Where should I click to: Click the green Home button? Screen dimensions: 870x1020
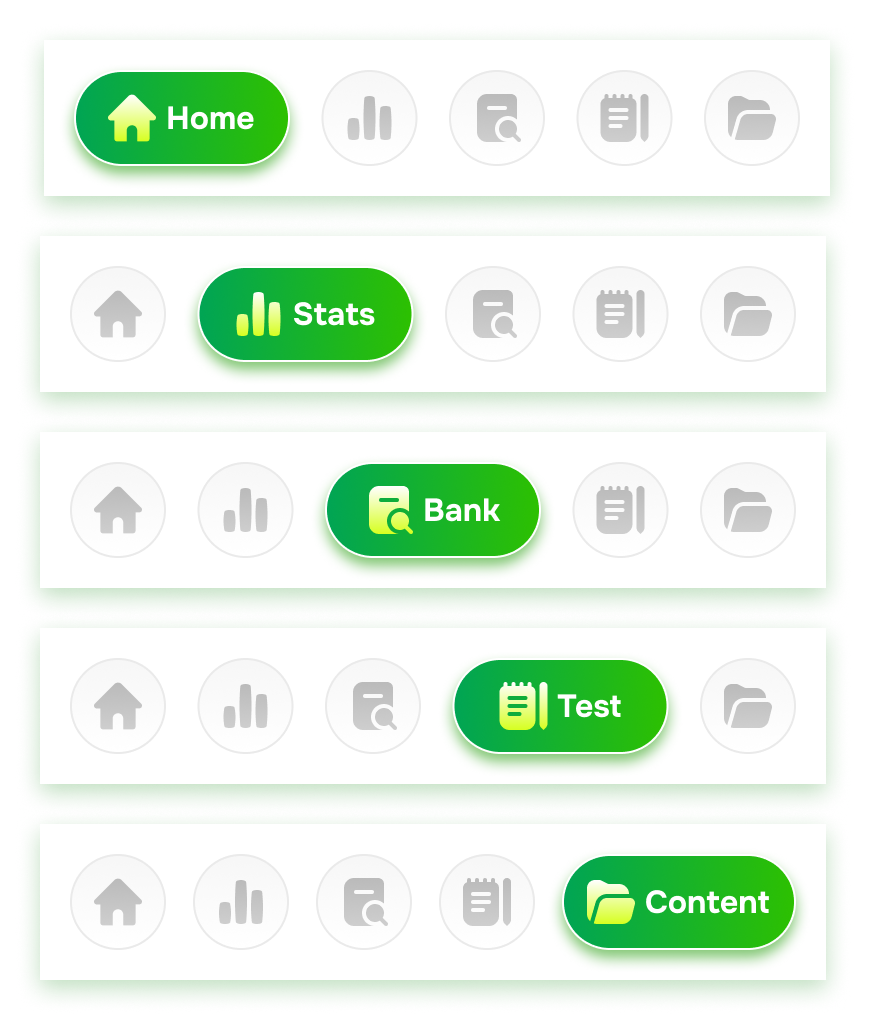(181, 117)
